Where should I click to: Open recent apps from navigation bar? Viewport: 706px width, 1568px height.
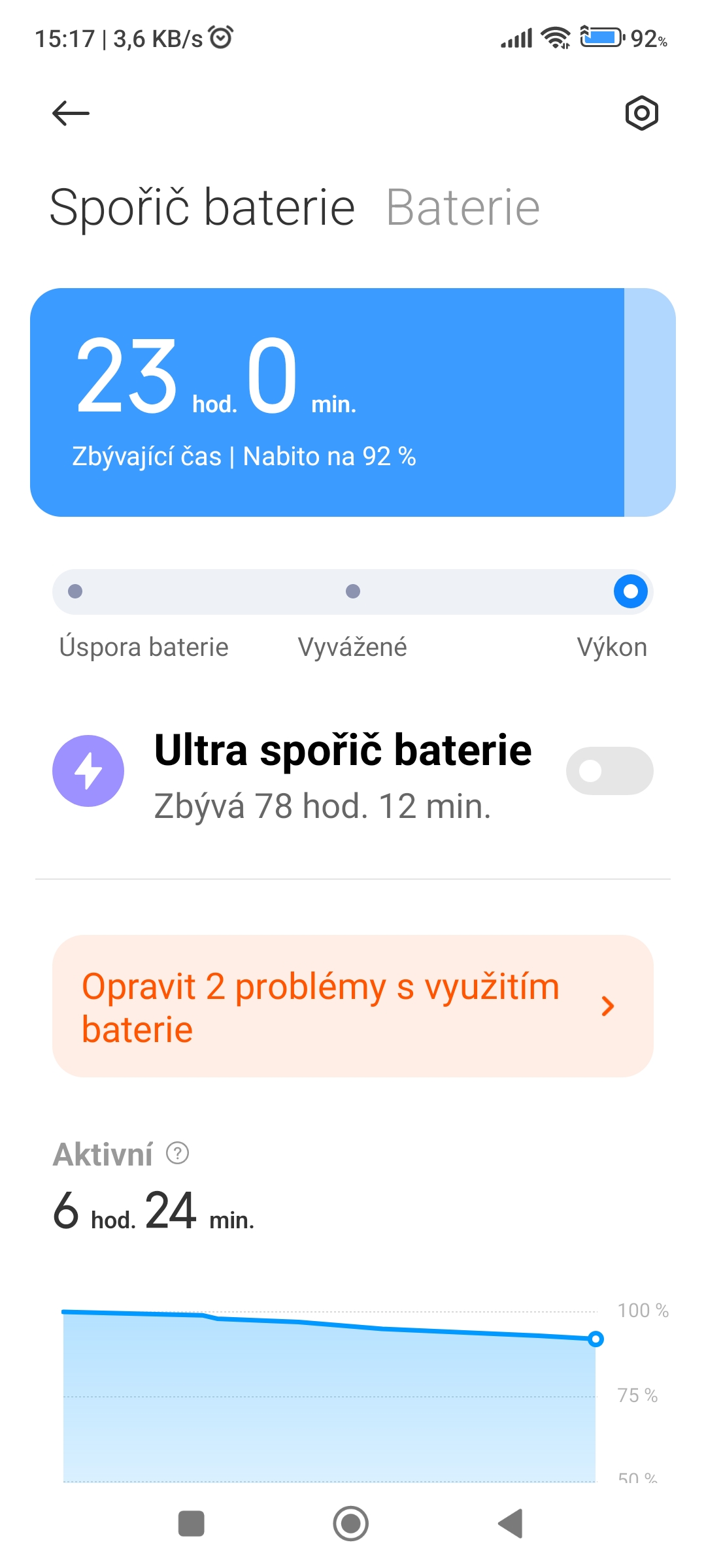192,1524
